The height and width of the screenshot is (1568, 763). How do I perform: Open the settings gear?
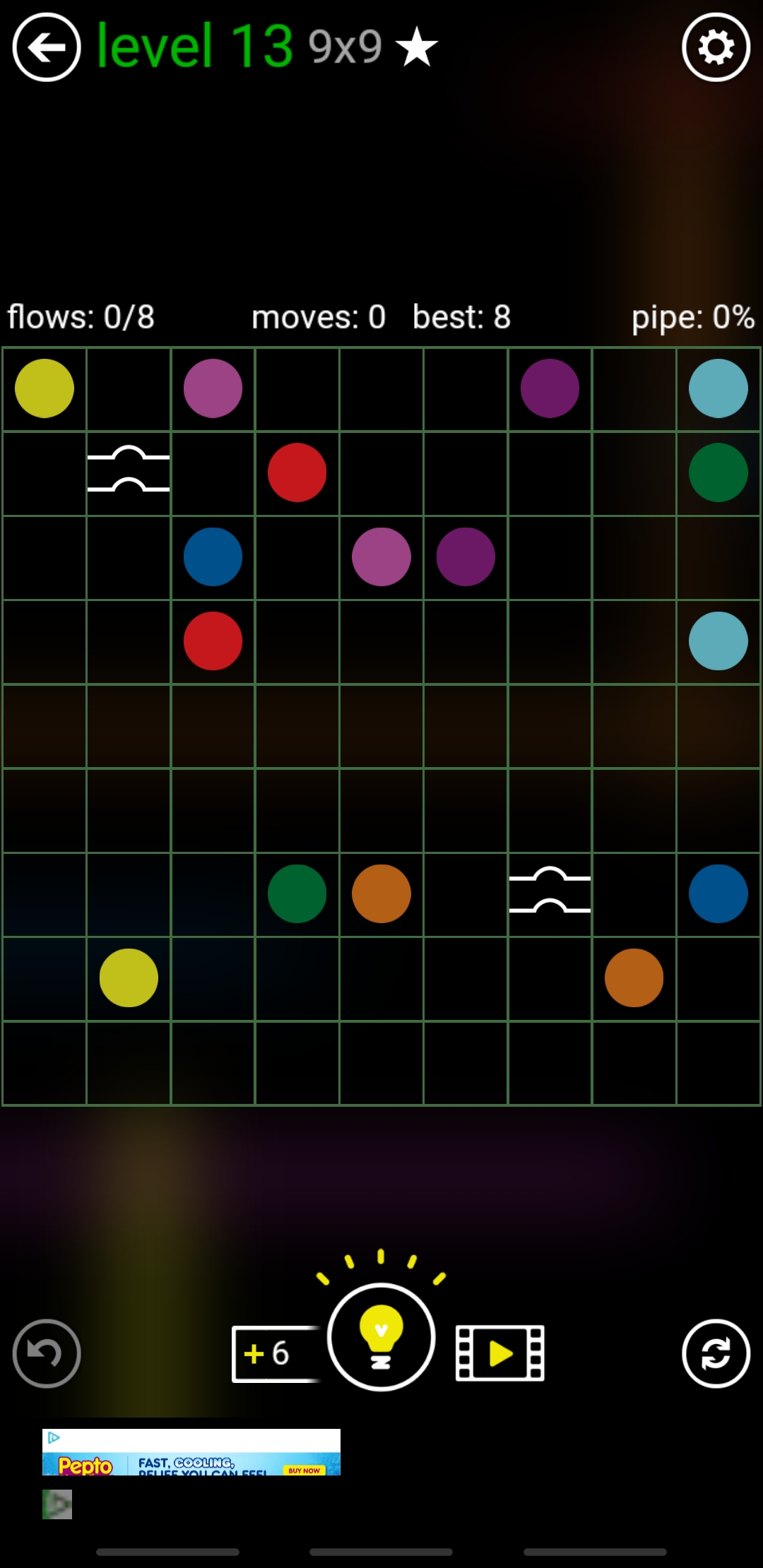[x=716, y=47]
